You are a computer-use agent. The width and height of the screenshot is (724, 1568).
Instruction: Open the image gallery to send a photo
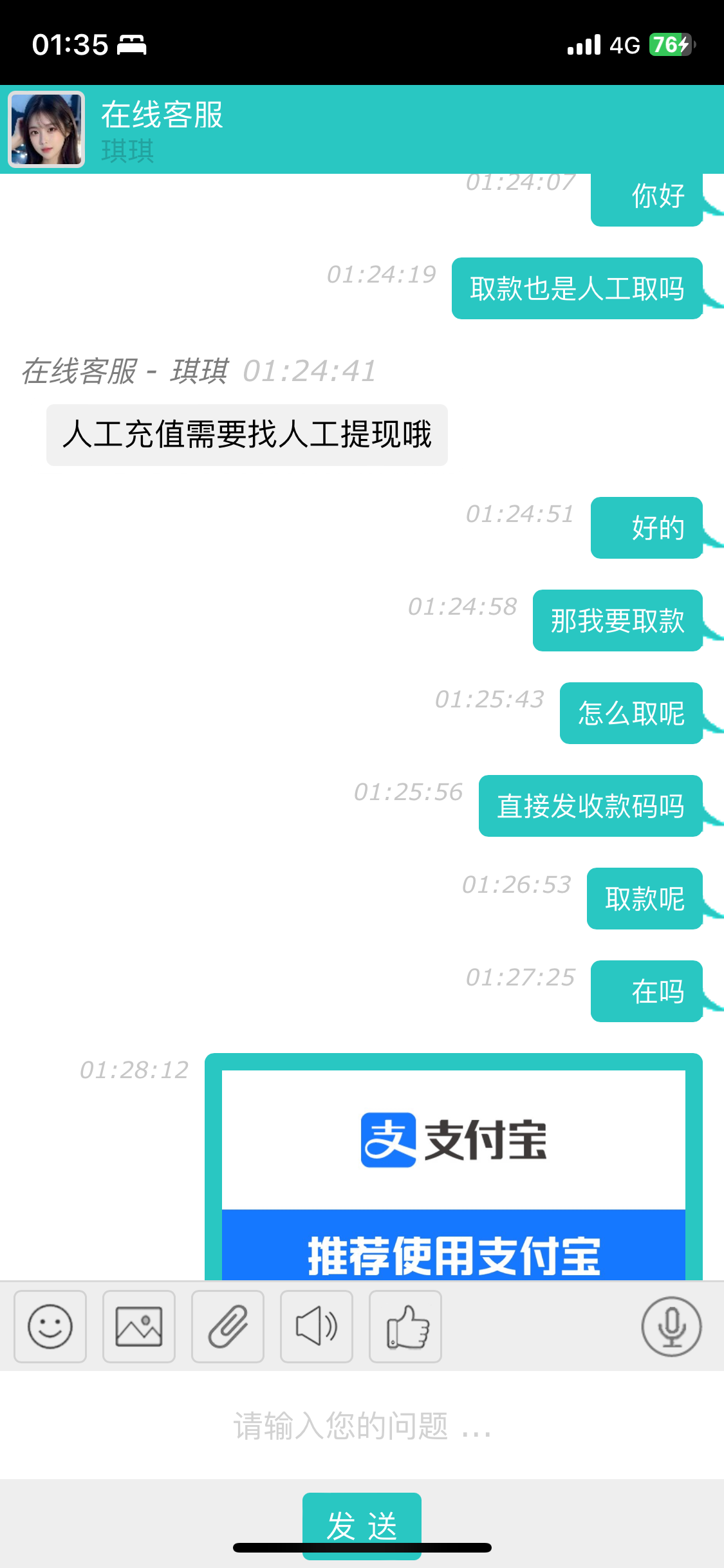138,1327
